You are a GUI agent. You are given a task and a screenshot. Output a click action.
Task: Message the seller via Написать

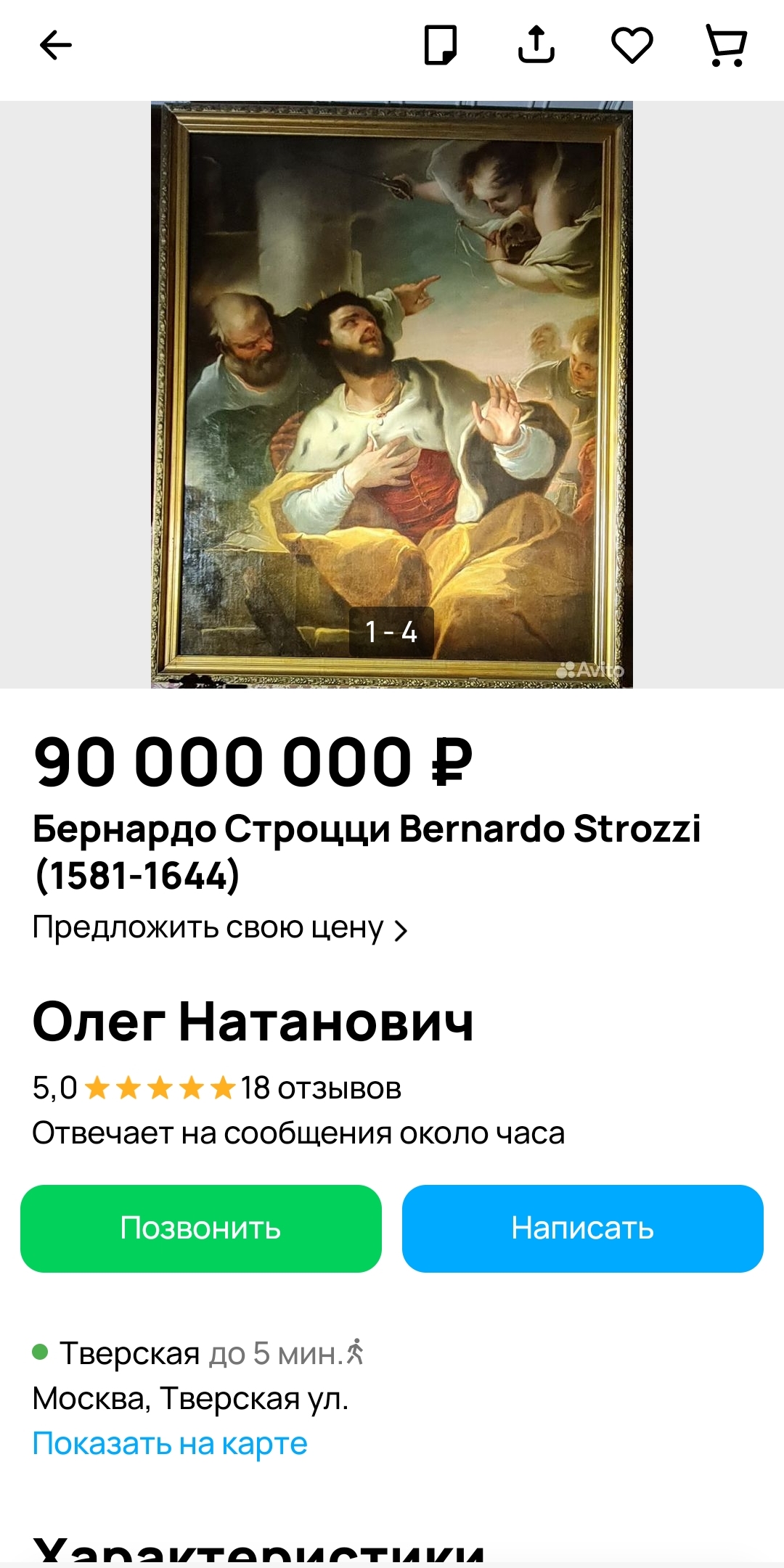coord(583,1228)
